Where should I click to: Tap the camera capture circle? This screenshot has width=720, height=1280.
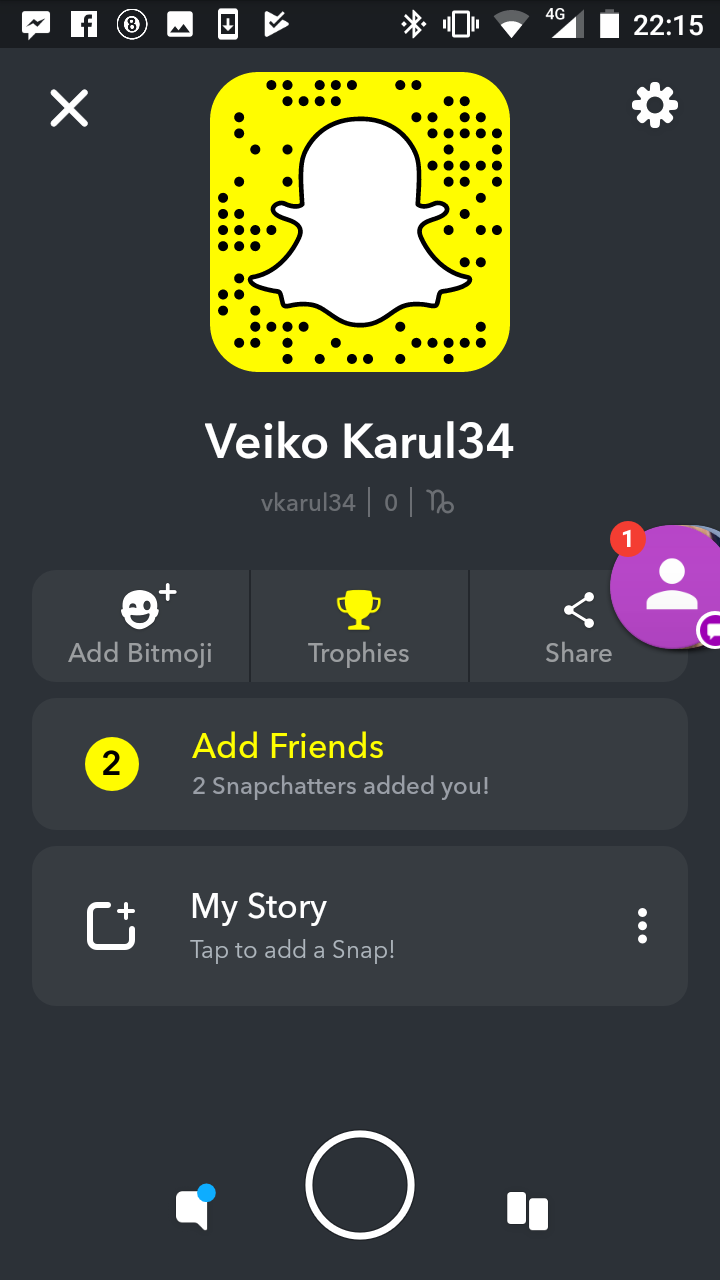360,1185
